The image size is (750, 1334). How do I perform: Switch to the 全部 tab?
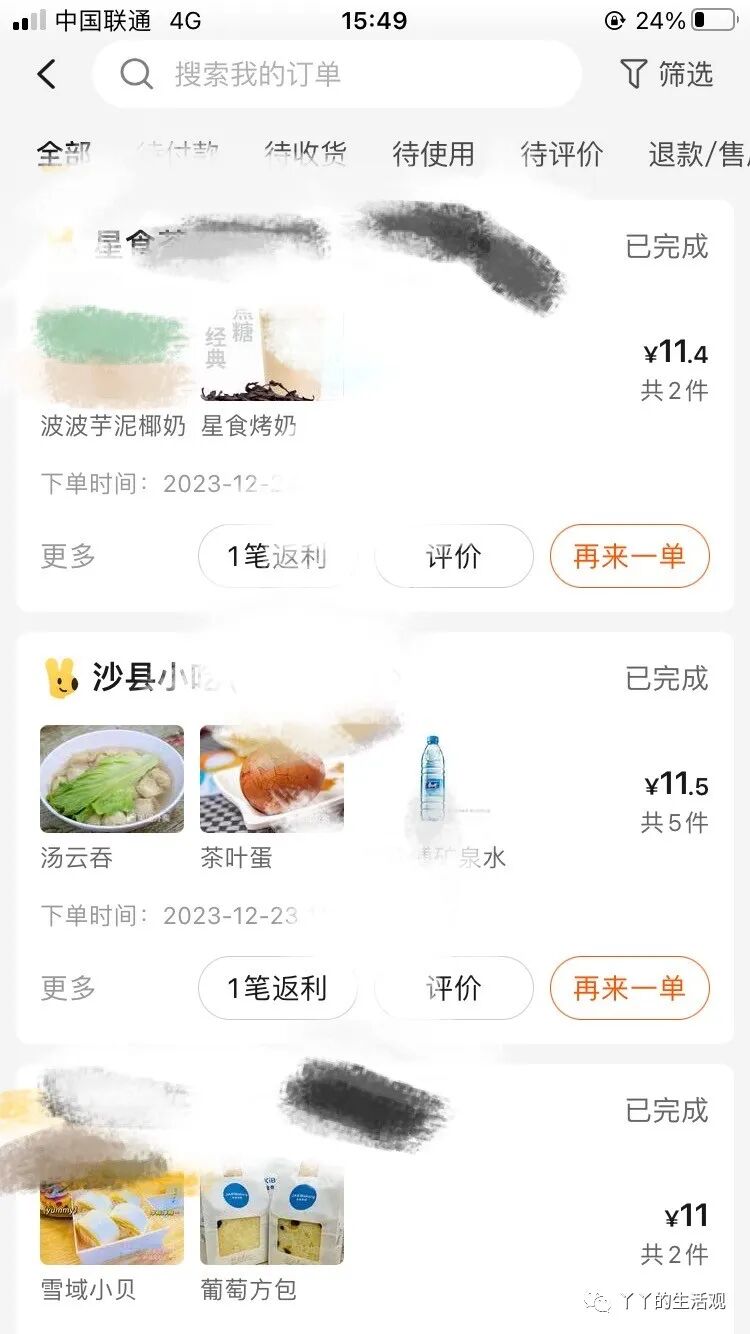pos(64,154)
